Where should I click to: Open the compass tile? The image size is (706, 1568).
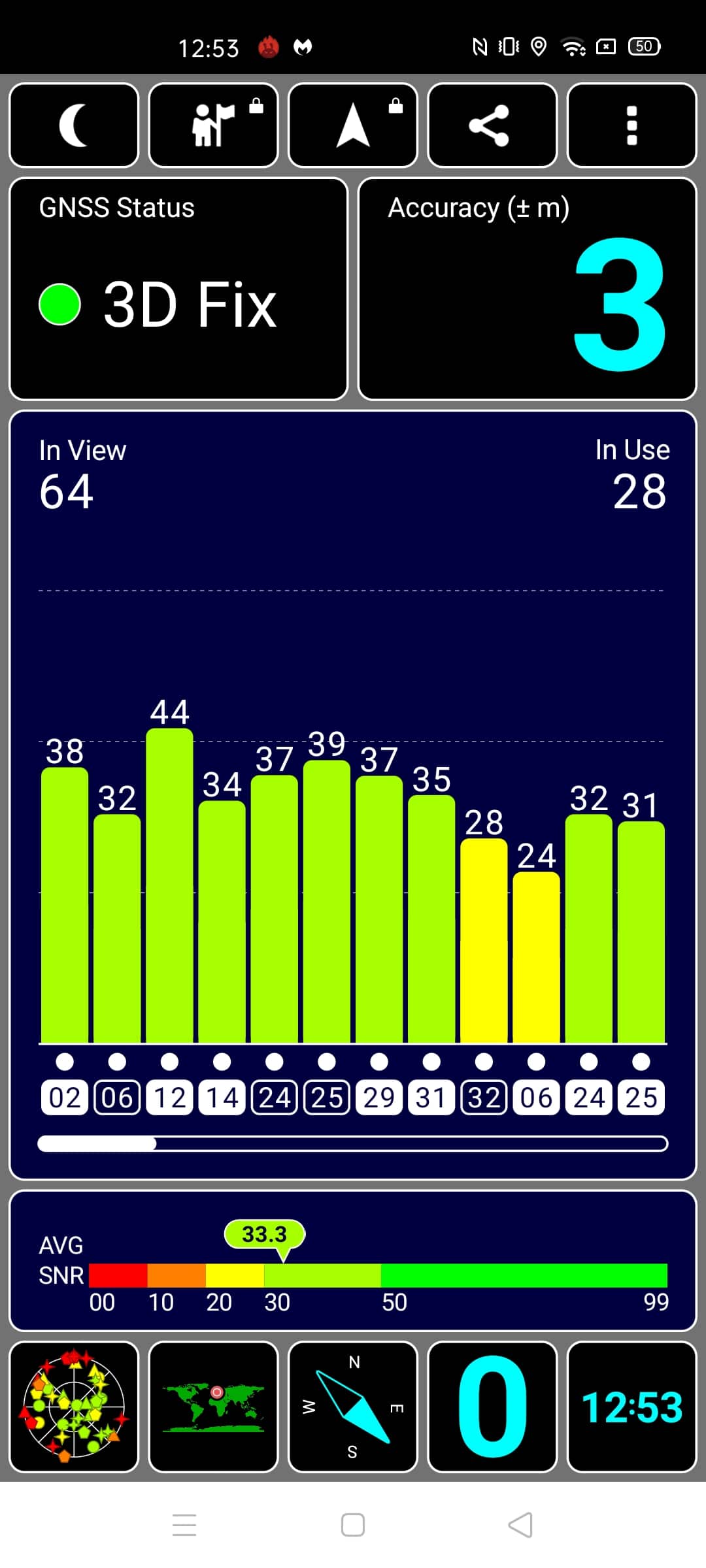tap(353, 1406)
